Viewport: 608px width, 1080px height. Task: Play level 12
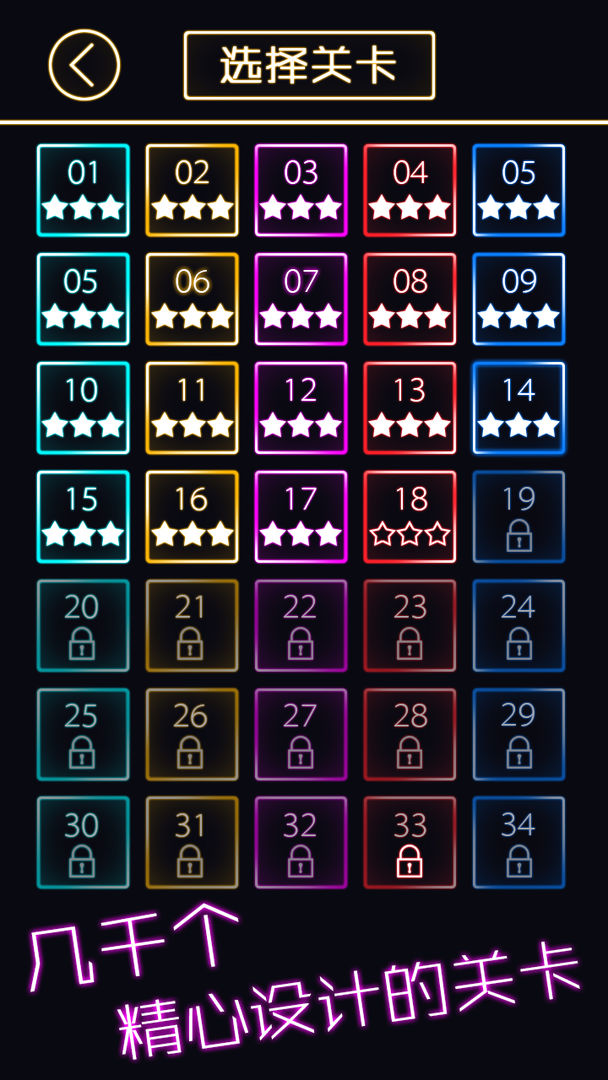click(301, 408)
